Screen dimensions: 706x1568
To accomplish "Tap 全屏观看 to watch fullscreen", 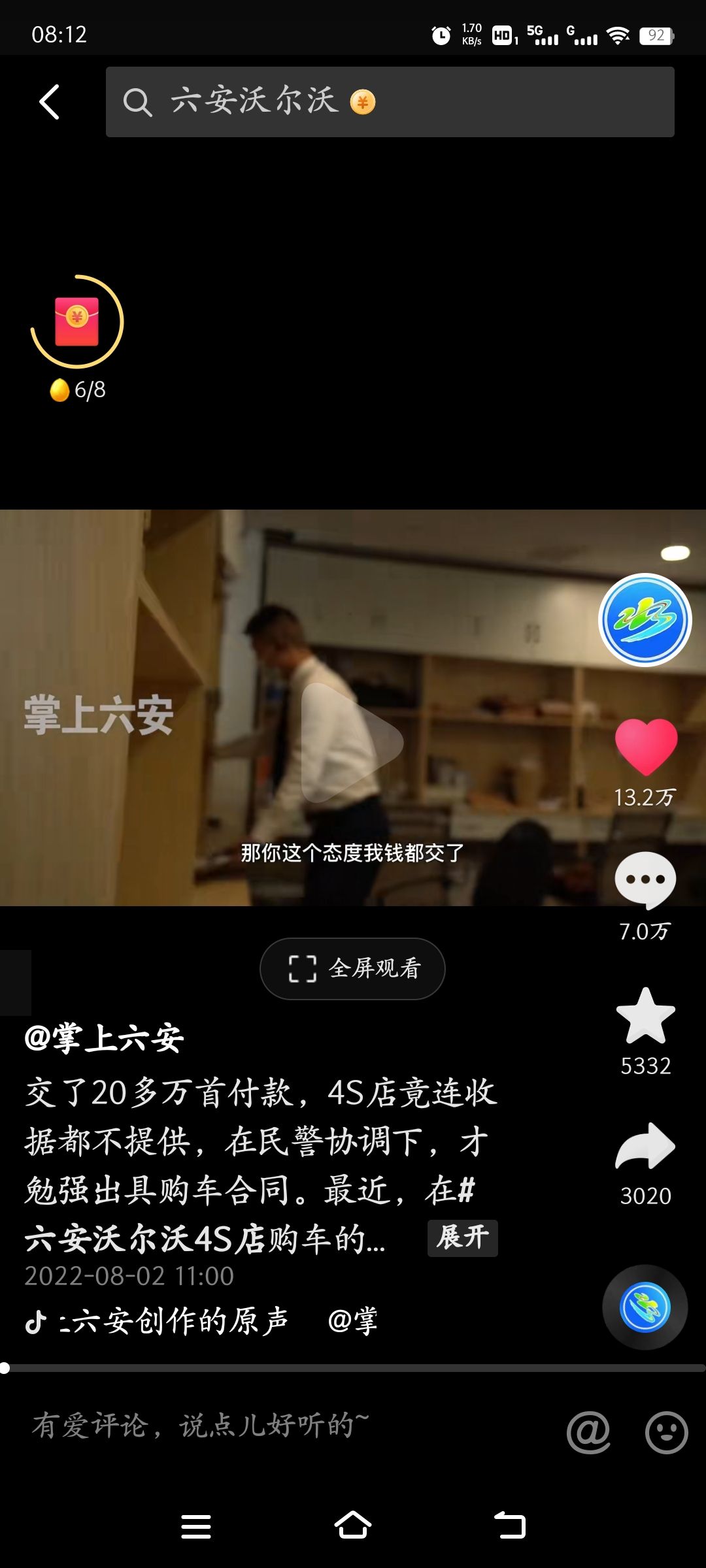I will (353, 968).
